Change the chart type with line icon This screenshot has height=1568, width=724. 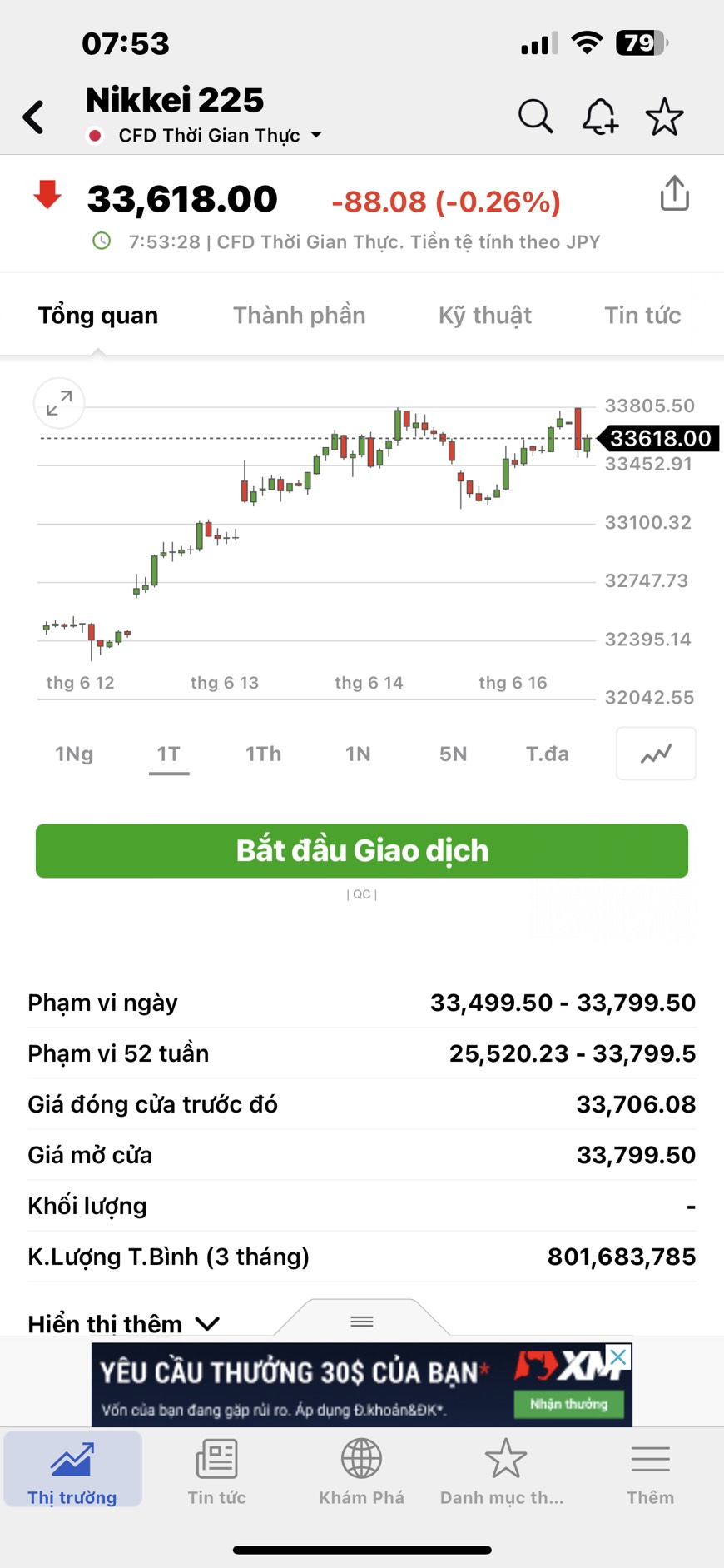click(656, 754)
